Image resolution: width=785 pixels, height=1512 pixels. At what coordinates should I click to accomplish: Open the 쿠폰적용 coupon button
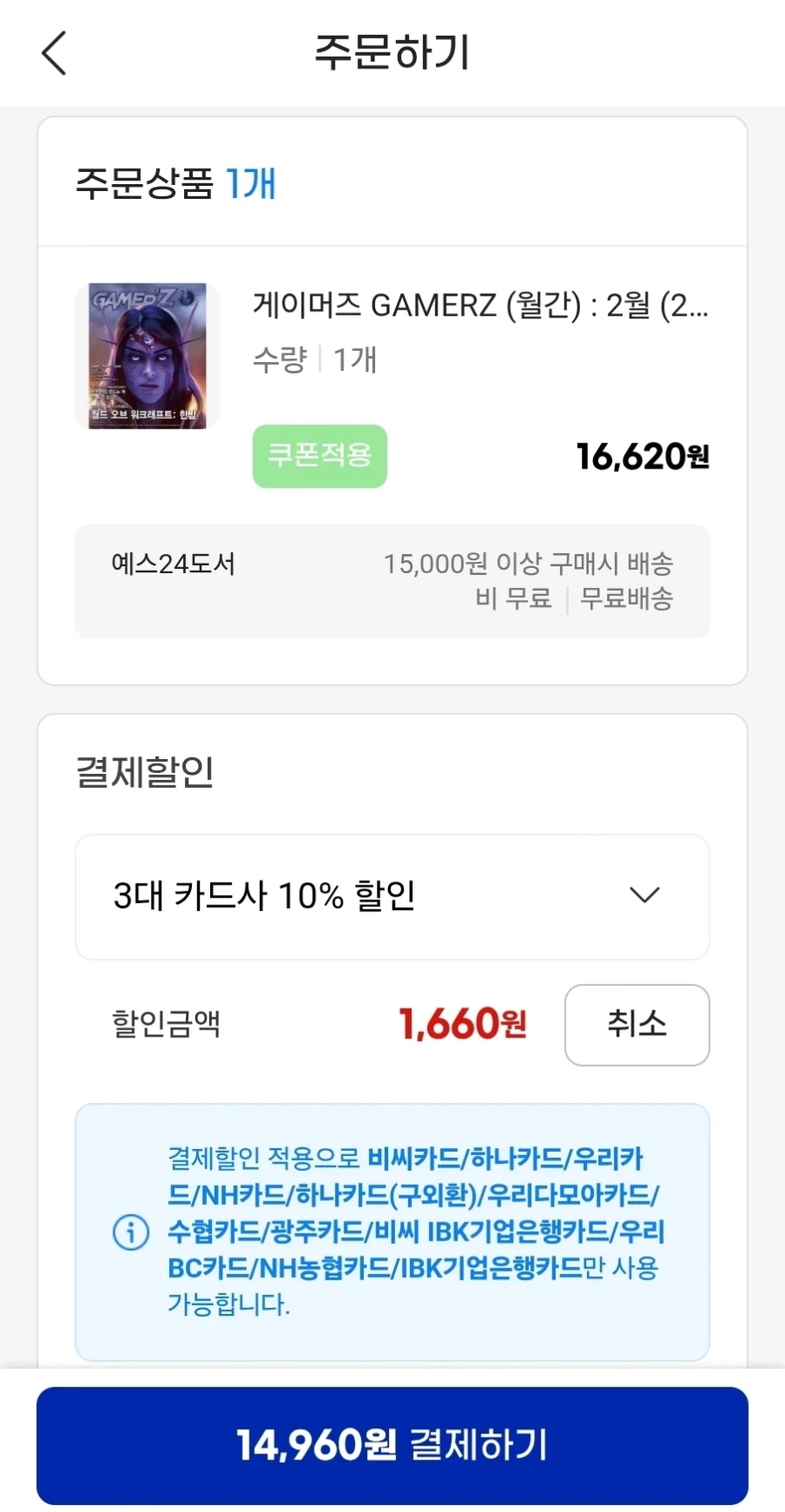click(x=319, y=456)
